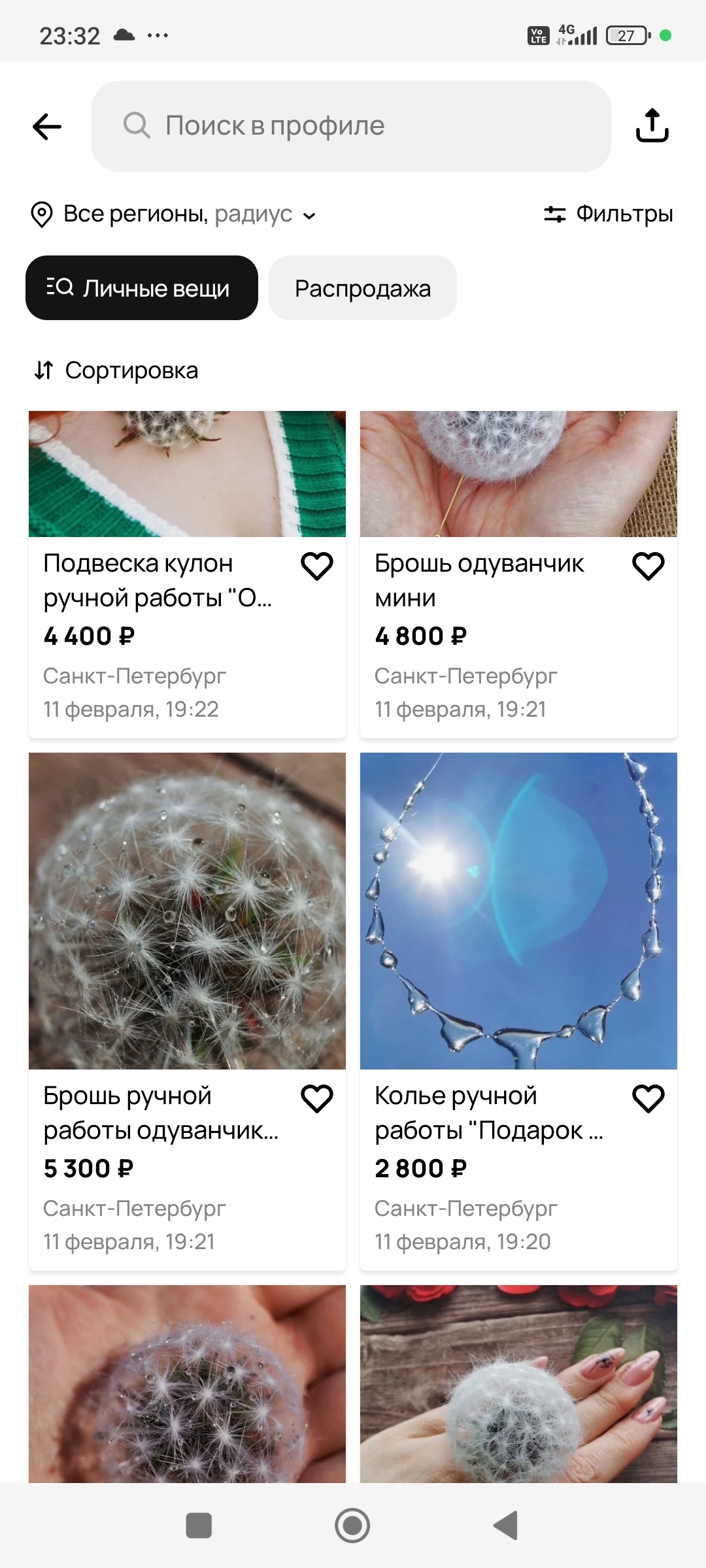This screenshot has height=1568, width=706.
Task: Open the 'Сортировка' sorting options
Action: click(116, 370)
